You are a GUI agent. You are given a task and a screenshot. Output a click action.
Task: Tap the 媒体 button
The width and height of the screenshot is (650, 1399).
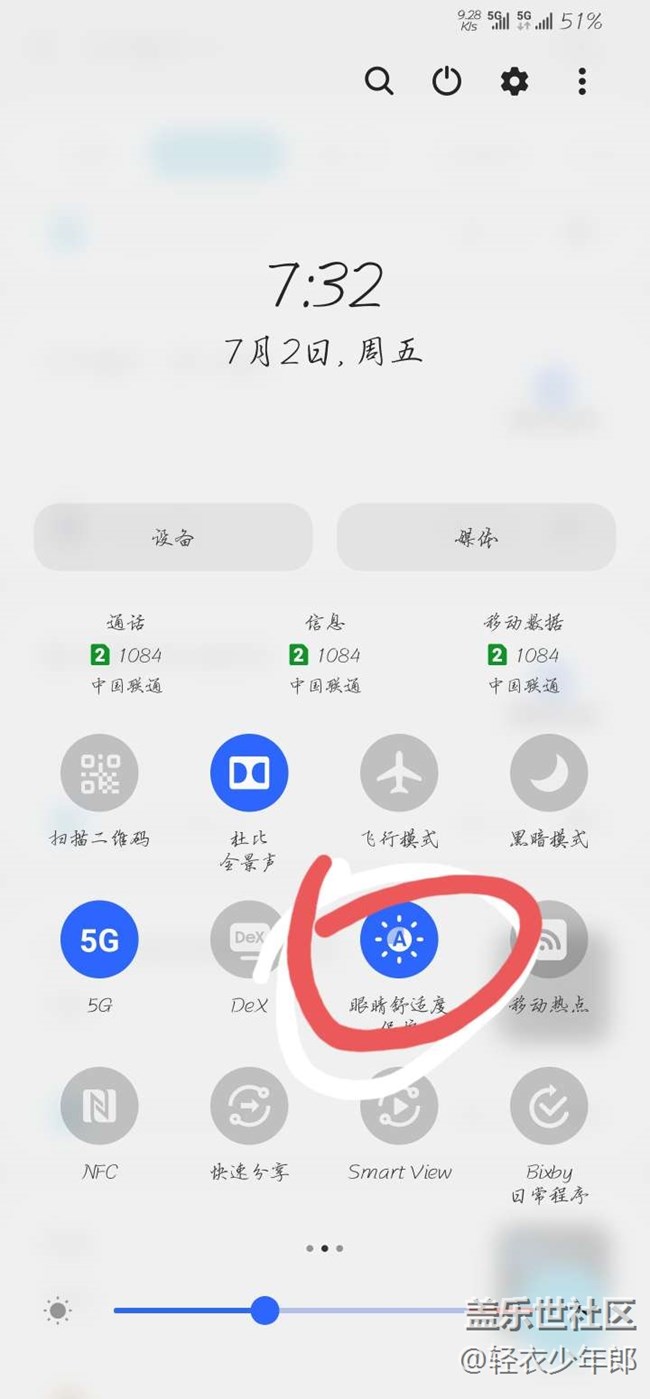(476, 537)
